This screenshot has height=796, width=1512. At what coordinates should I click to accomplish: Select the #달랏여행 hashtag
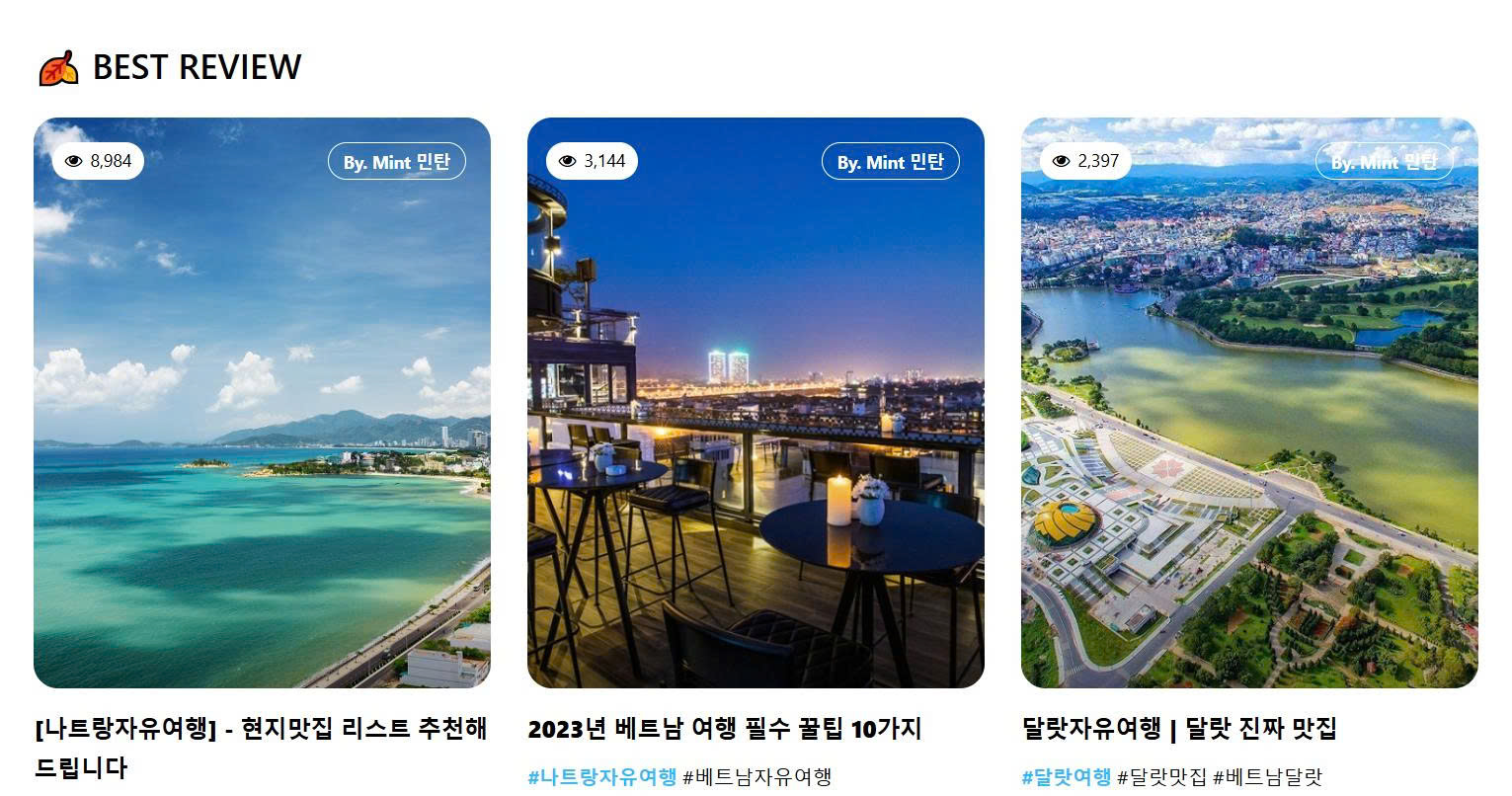click(x=1067, y=777)
